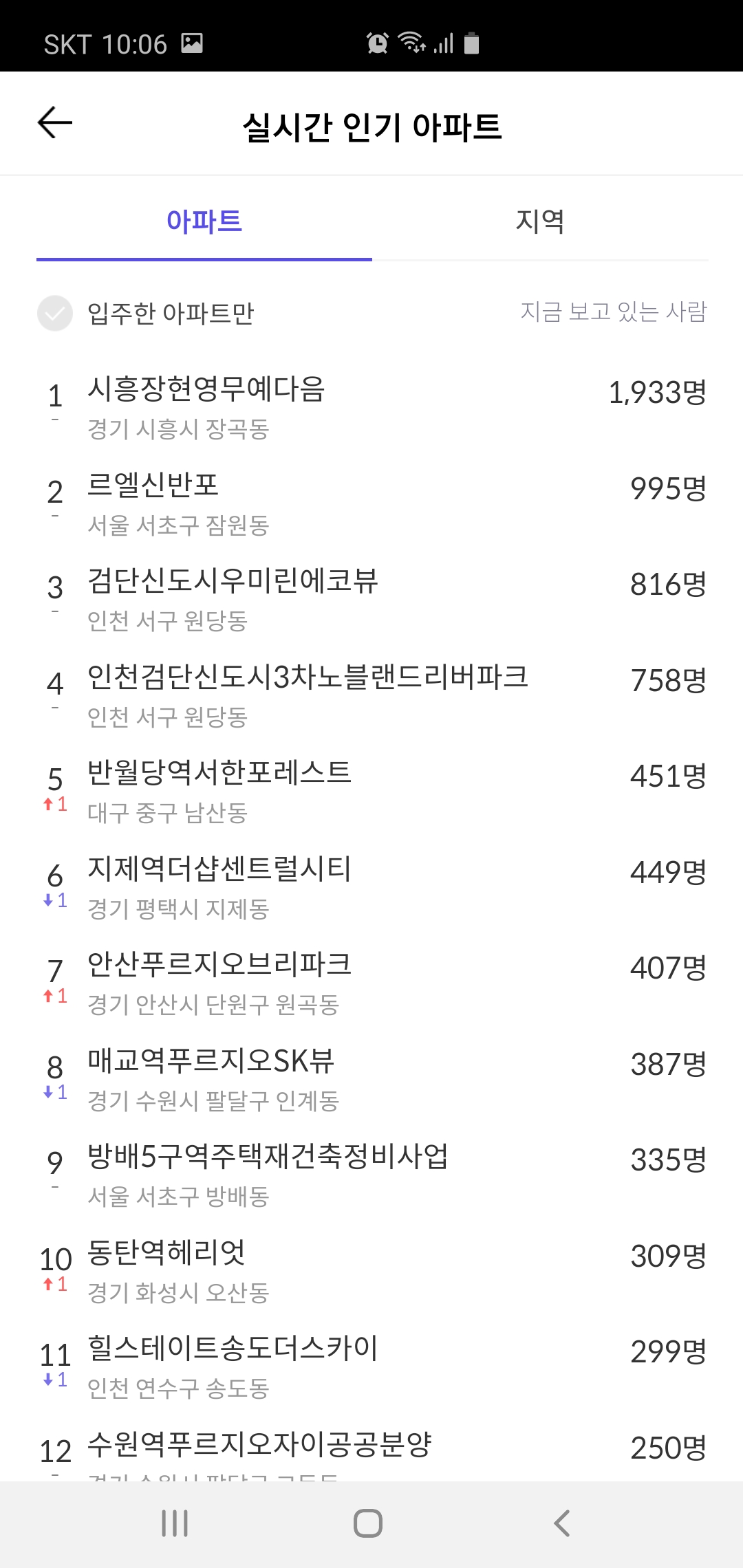View 안산푸르지오브리파크 details
This screenshot has height=1568, width=743.
(x=371, y=983)
